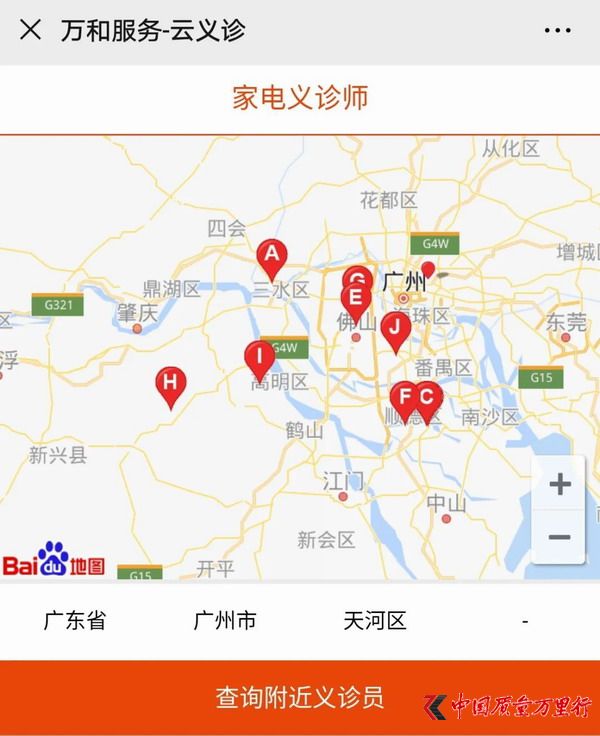Screen dimensions: 600x736
Task: Zoom in on the map
Action: [559, 485]
